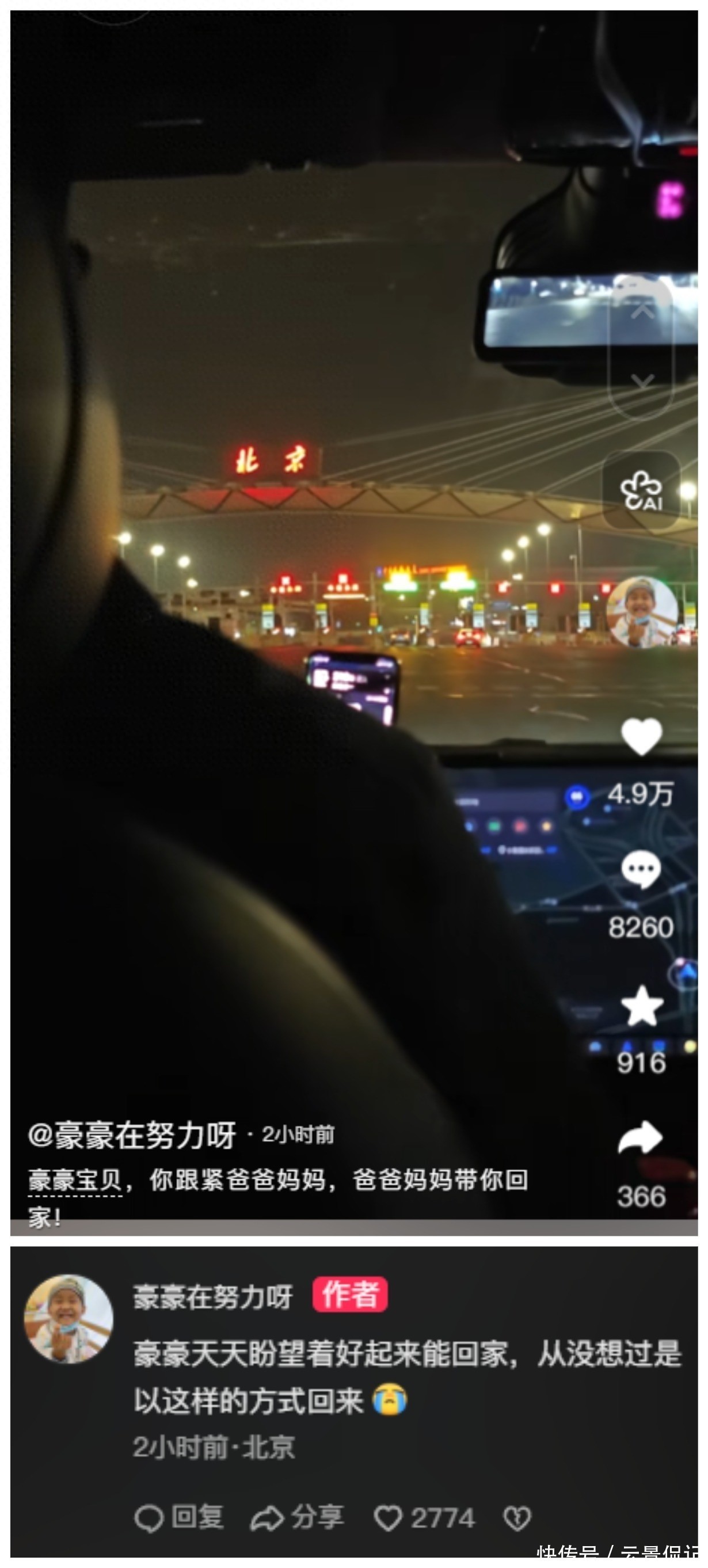Open the video author's avatar profile

pyautogui.click(x=642, y=611)
